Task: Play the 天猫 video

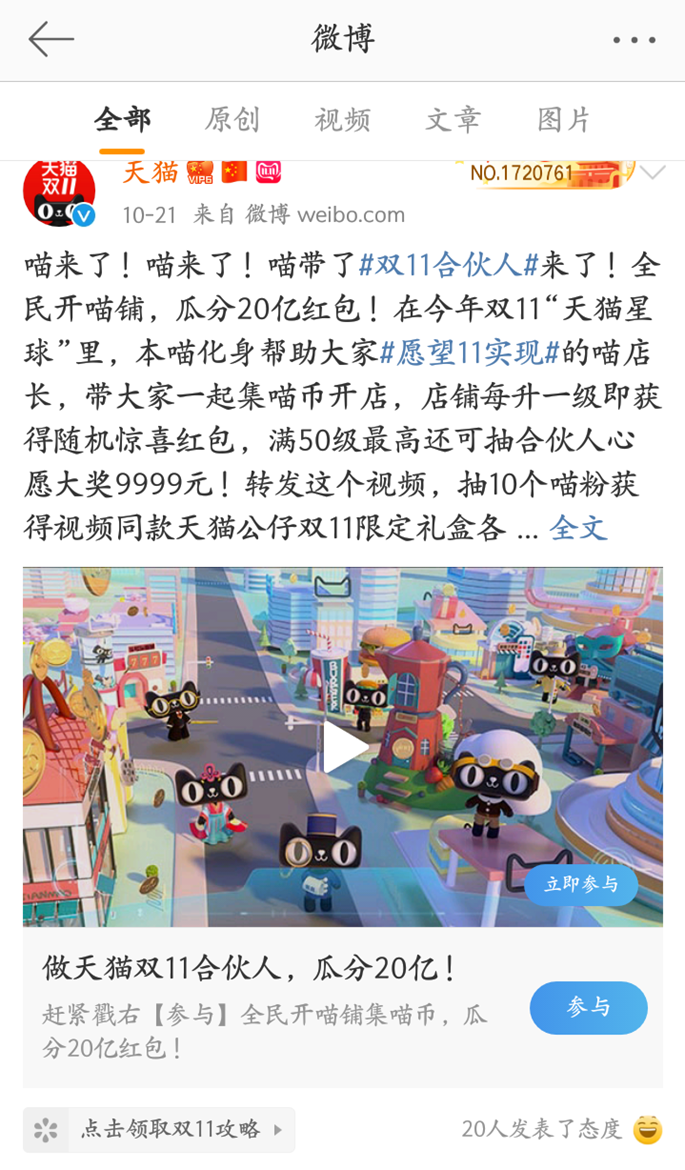Action: [342, 747]
